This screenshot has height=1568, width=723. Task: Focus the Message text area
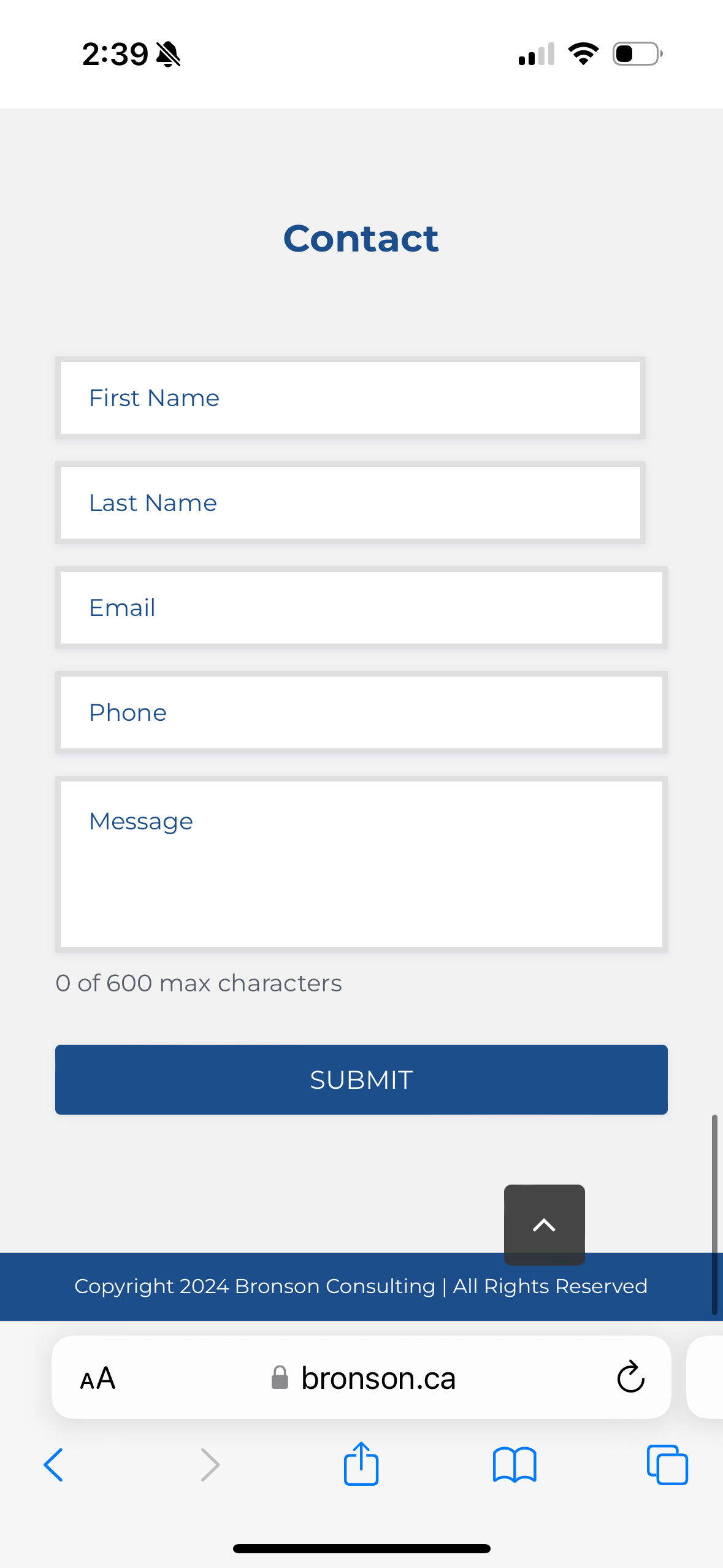(361, 864)
